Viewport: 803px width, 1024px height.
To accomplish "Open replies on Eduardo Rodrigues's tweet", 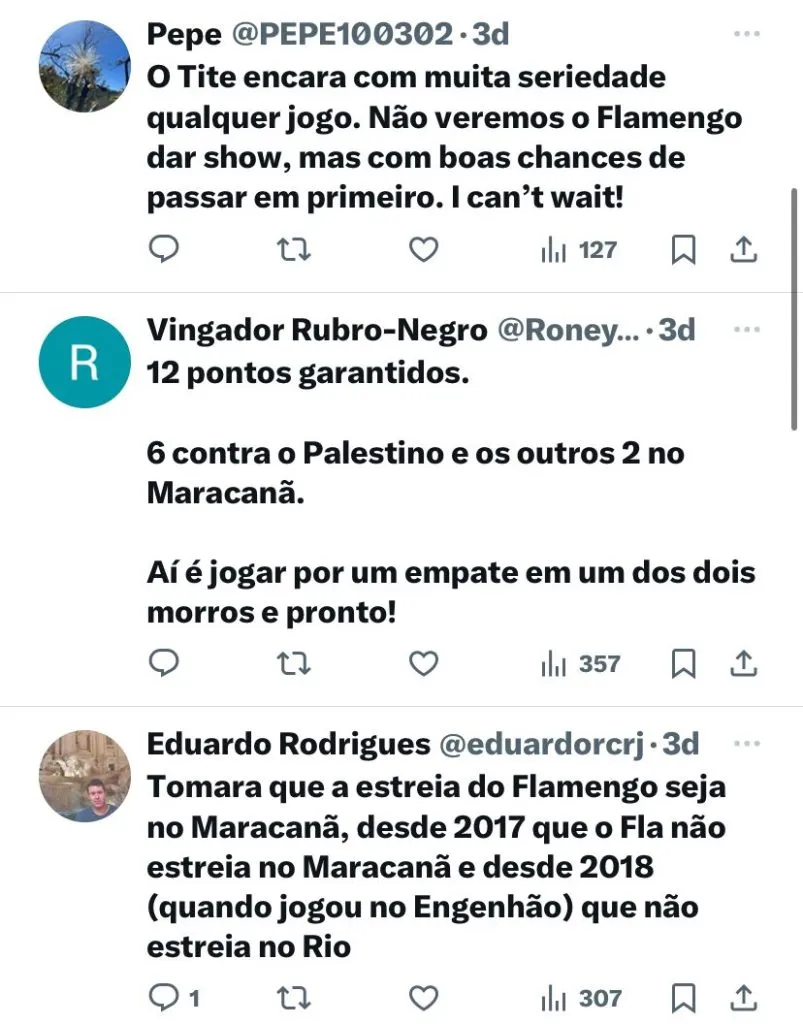I will [163, 997].
